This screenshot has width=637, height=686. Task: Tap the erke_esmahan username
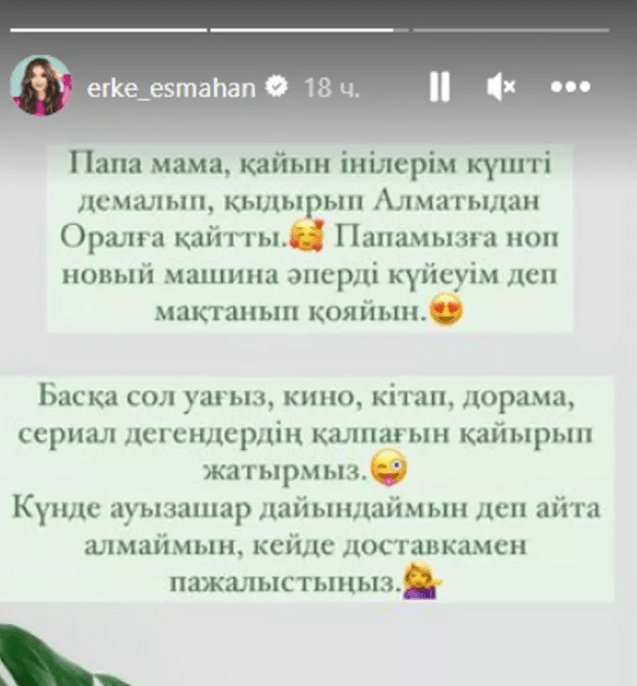[x=171, y=88]
